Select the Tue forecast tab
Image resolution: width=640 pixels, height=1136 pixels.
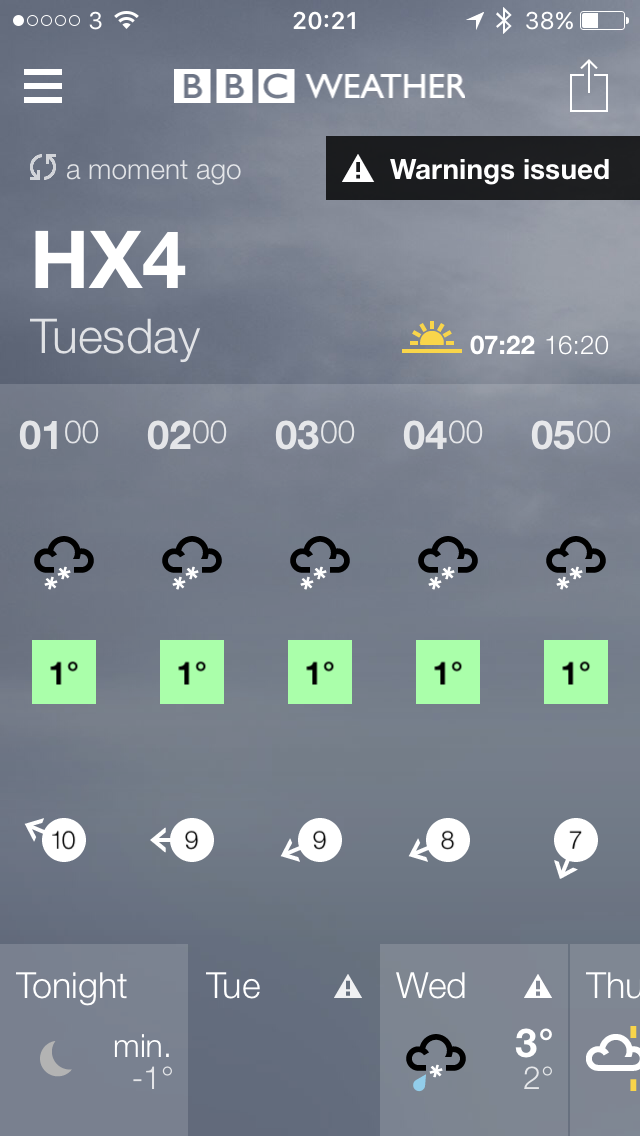point(283,1040)
